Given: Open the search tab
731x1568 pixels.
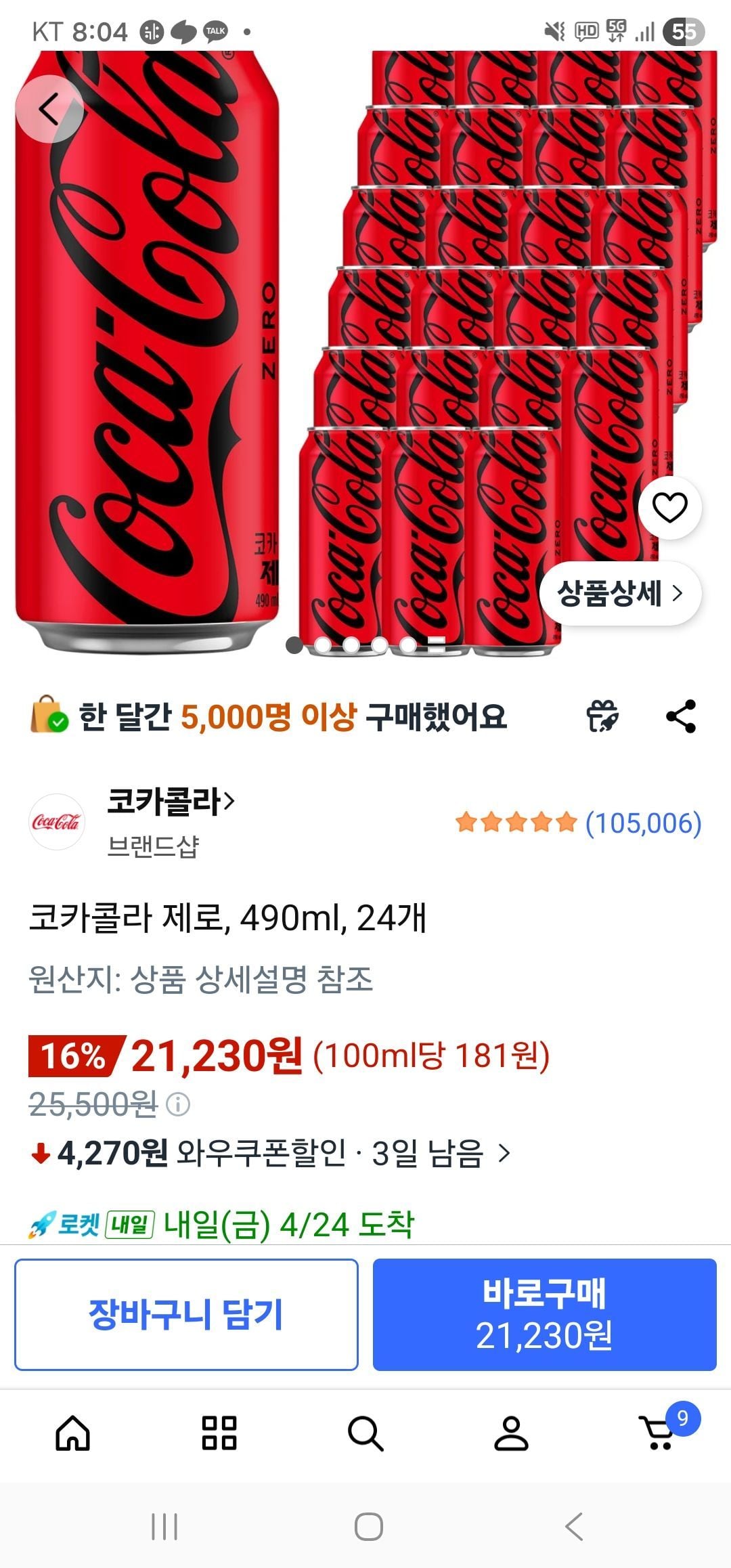Looking at the screenshot, I should point(365,1433).
